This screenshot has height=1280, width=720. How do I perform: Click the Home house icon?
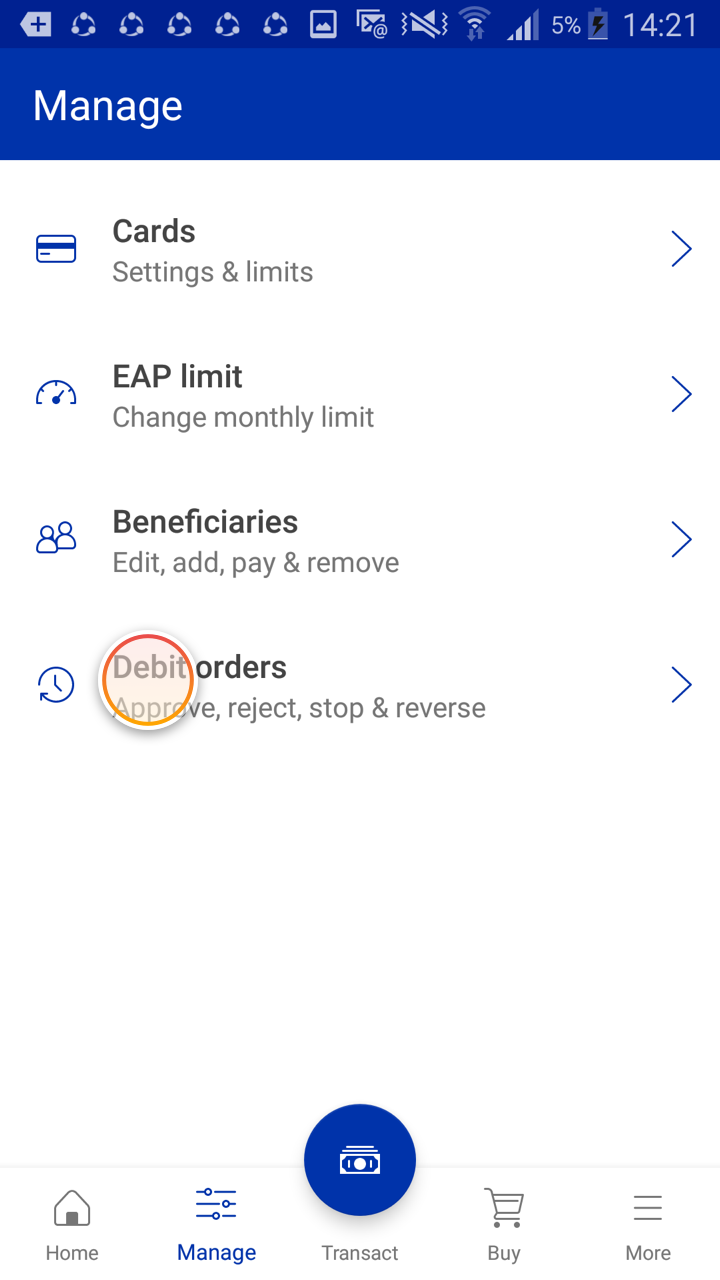(x=71, y=1207)
